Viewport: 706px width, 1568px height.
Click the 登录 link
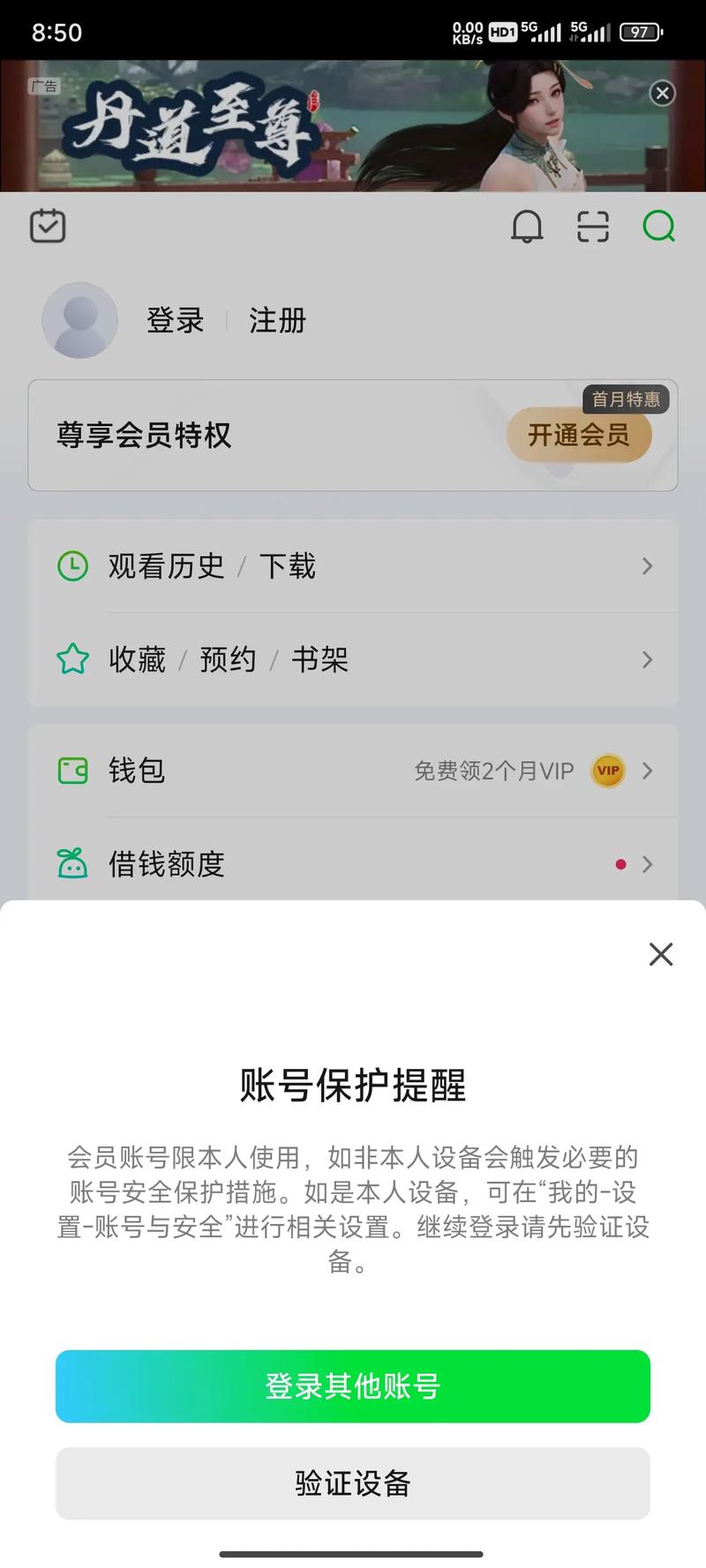pyautogui.click(x=175, y=320)
